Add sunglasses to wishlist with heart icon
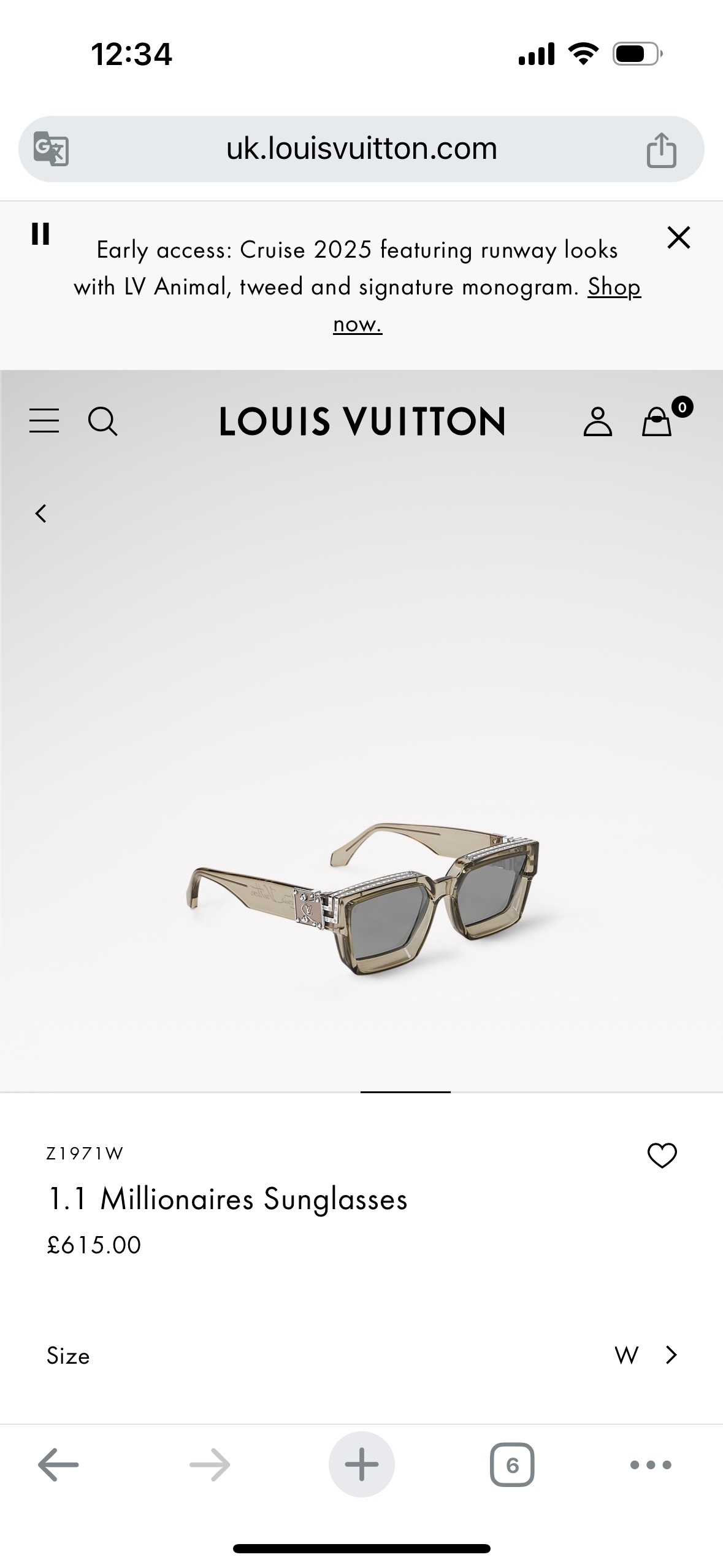Image resolution: width=723 pixels, height=1568 pixels. [x=662, y=1156]
